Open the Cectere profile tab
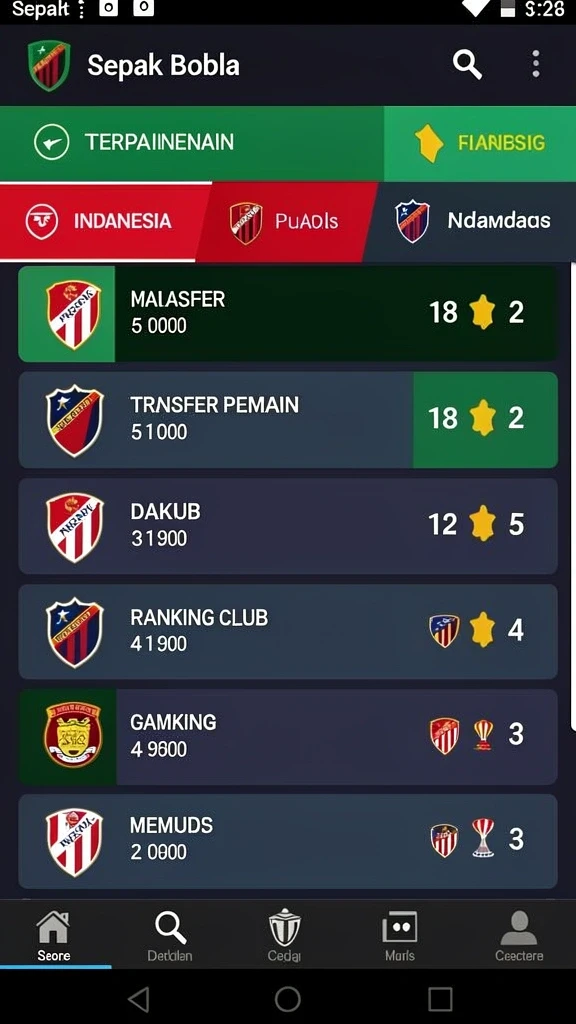This screenshot has height=1024, width=576. pos(519,936)
